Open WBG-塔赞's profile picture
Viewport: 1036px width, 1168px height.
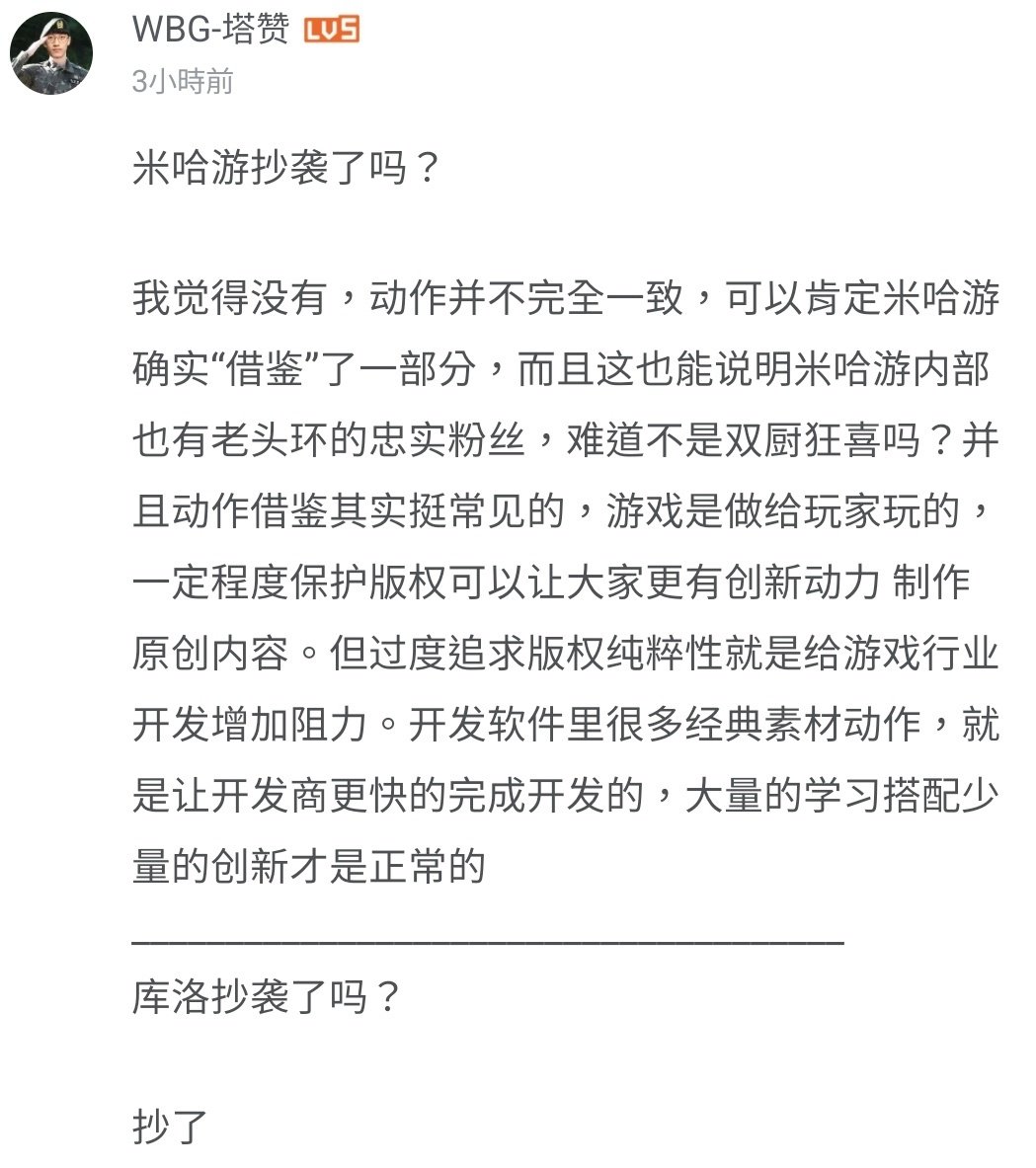pyautogui.click(x=51, y=53)
